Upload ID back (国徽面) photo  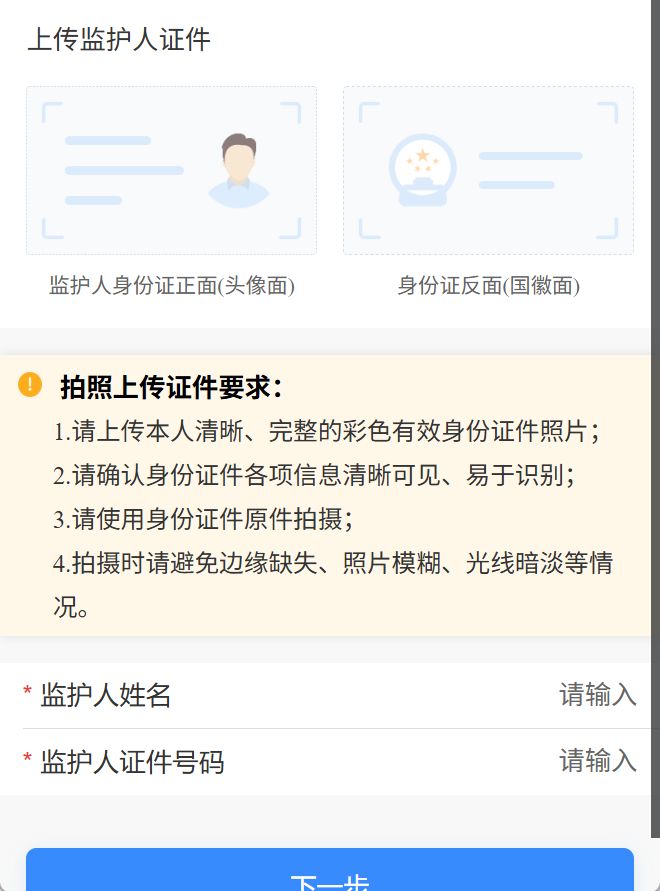pos(488,170)
